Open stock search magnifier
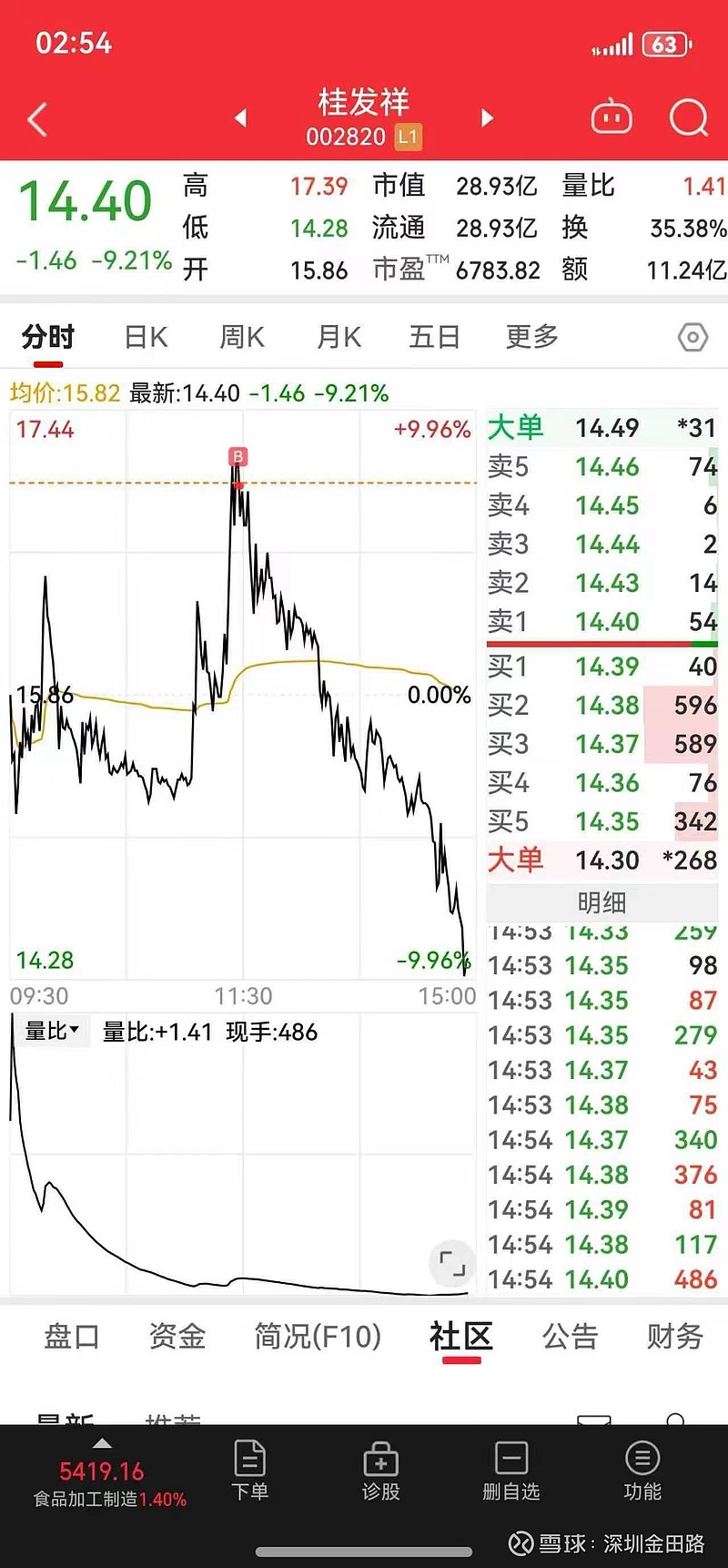728x1568 pixels. coord(689,117)
